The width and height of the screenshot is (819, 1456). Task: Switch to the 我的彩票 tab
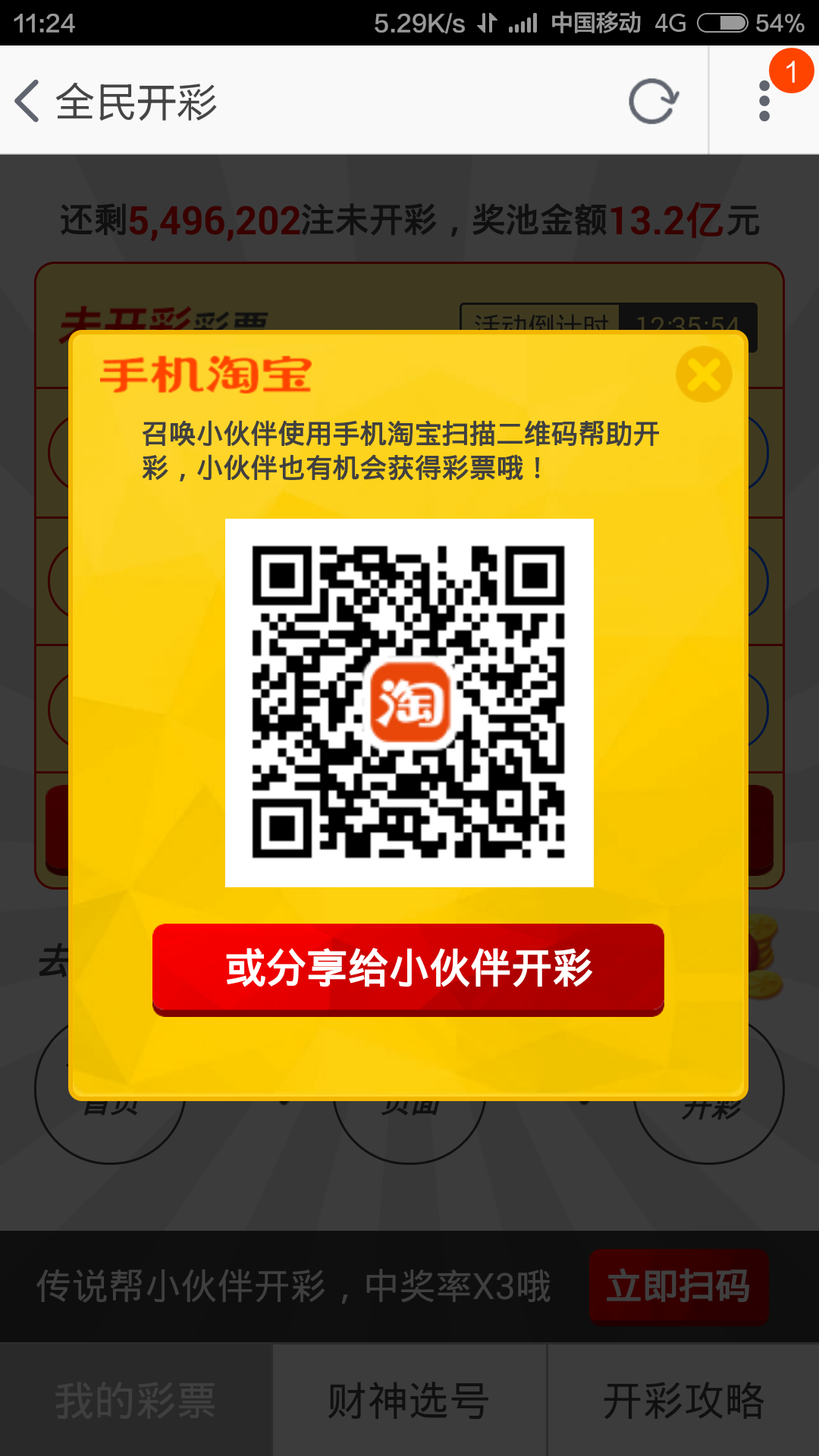tap(136, 1400)
